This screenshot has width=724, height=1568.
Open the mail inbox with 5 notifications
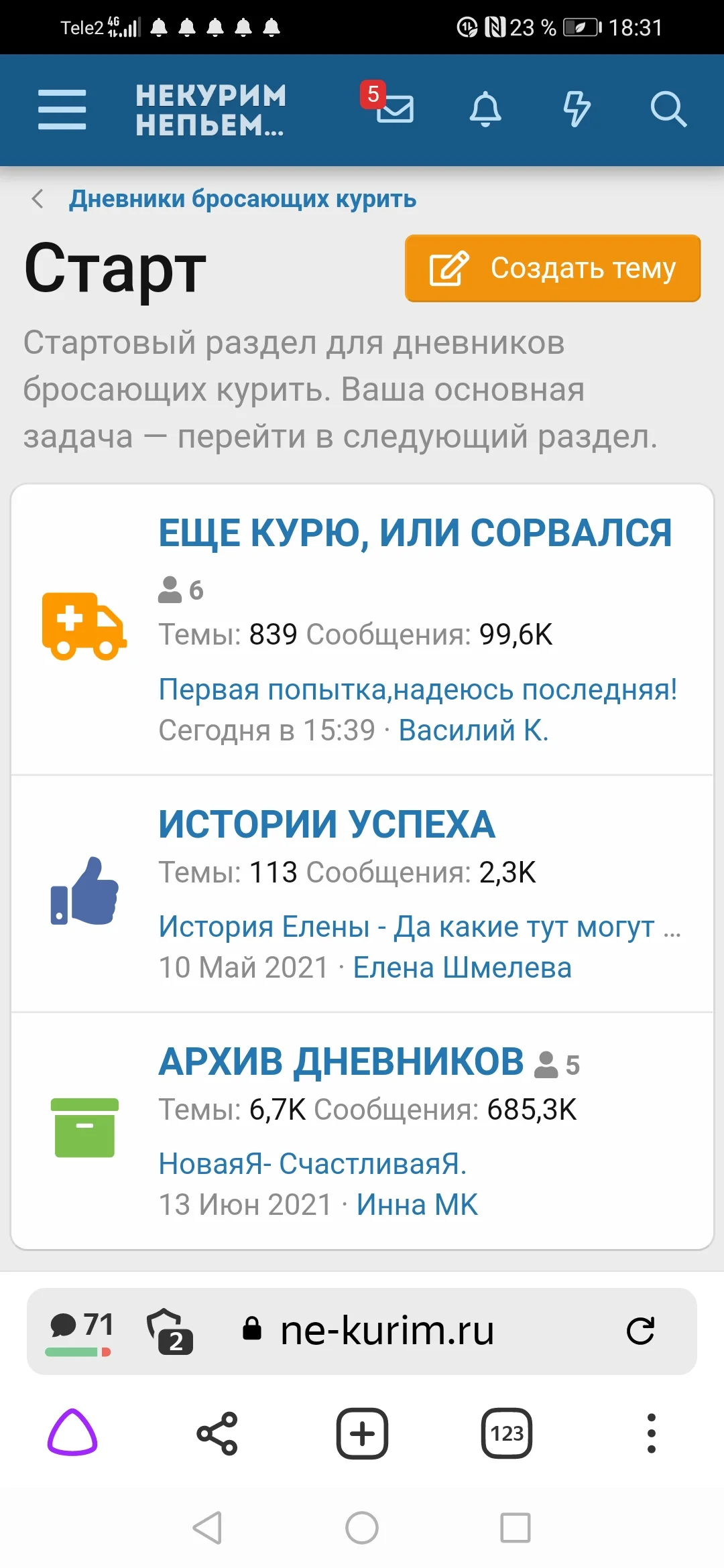click(x=396, y=111)
